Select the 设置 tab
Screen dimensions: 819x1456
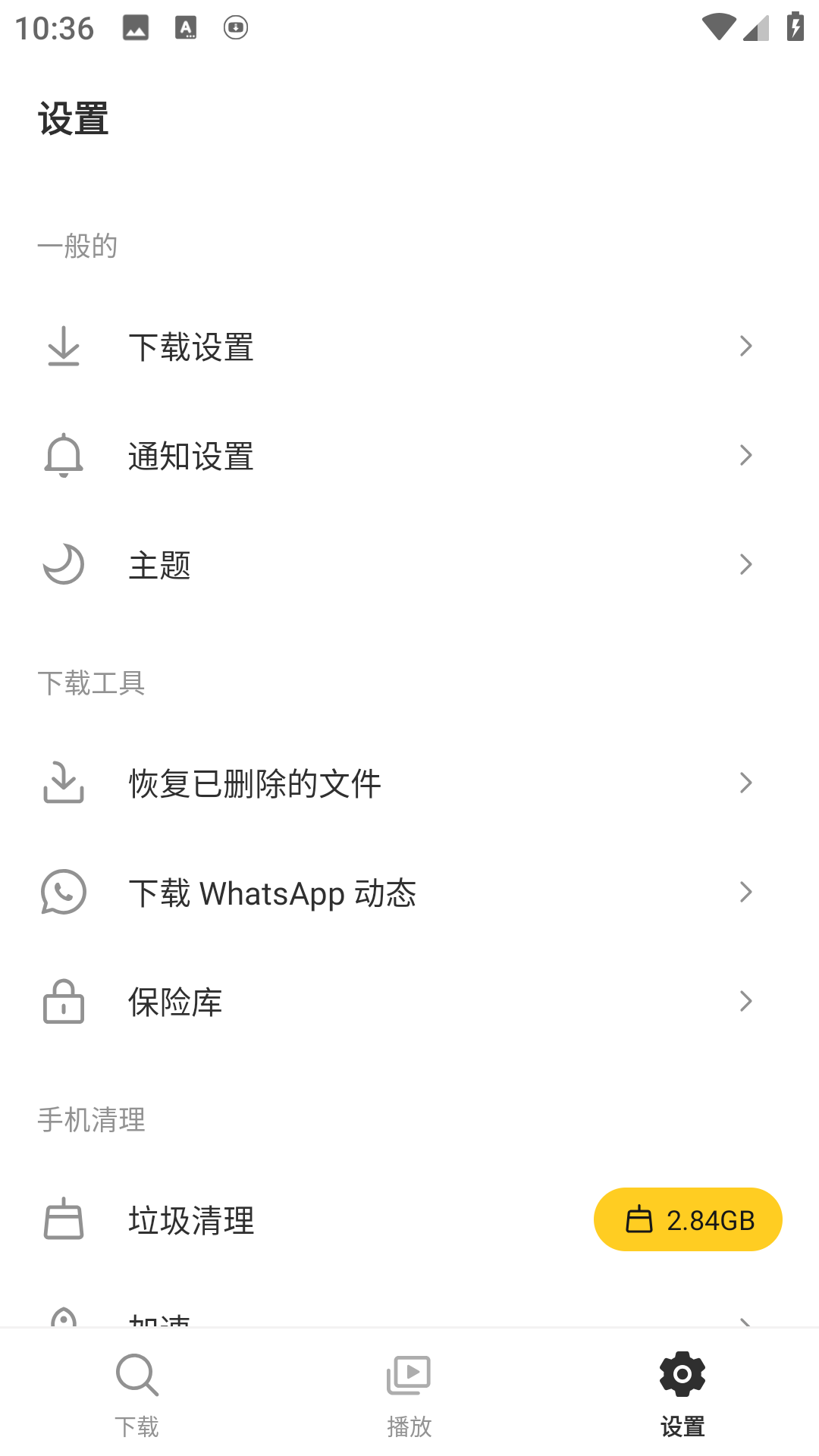tap(682, 1395)
